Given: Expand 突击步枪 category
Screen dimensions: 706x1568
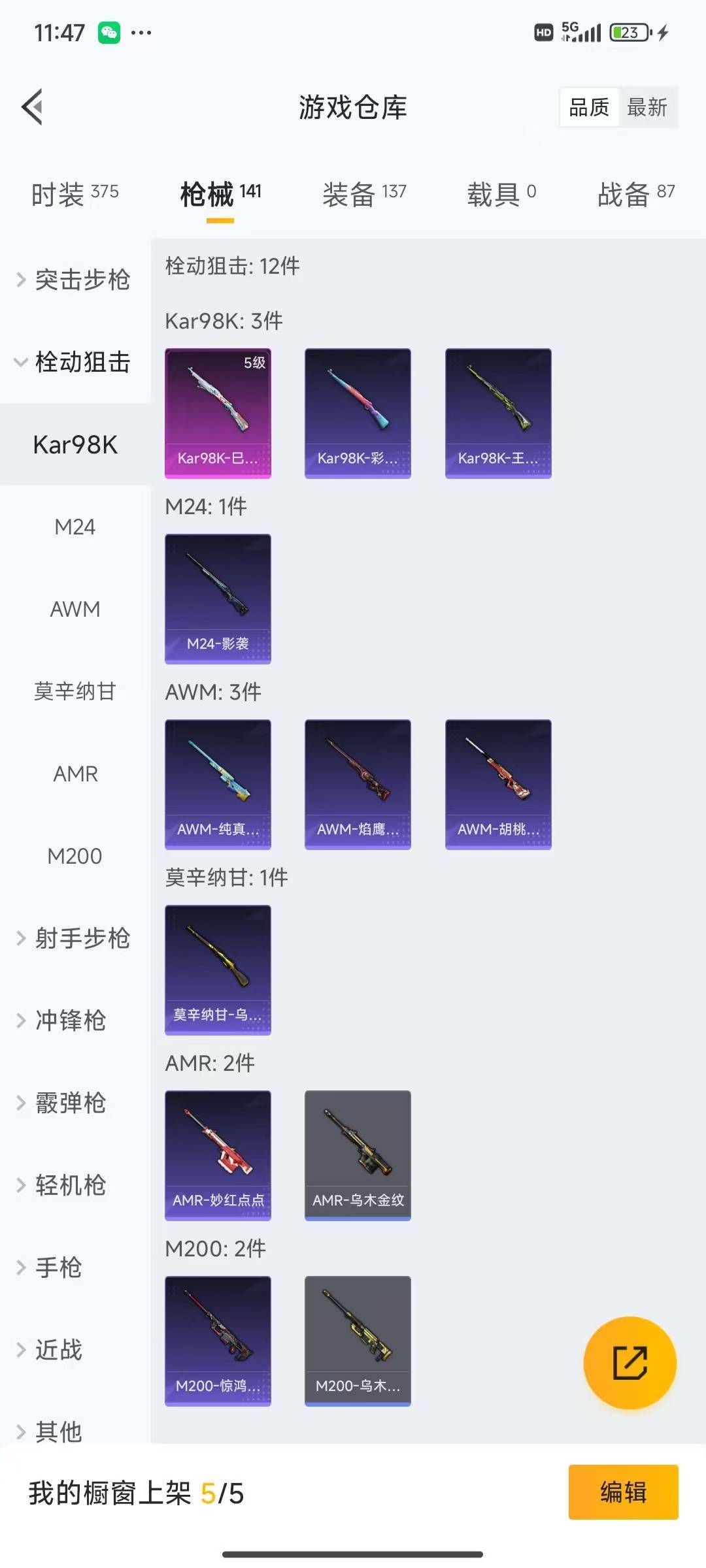Looking at the screenshot, I should [75, 280].
